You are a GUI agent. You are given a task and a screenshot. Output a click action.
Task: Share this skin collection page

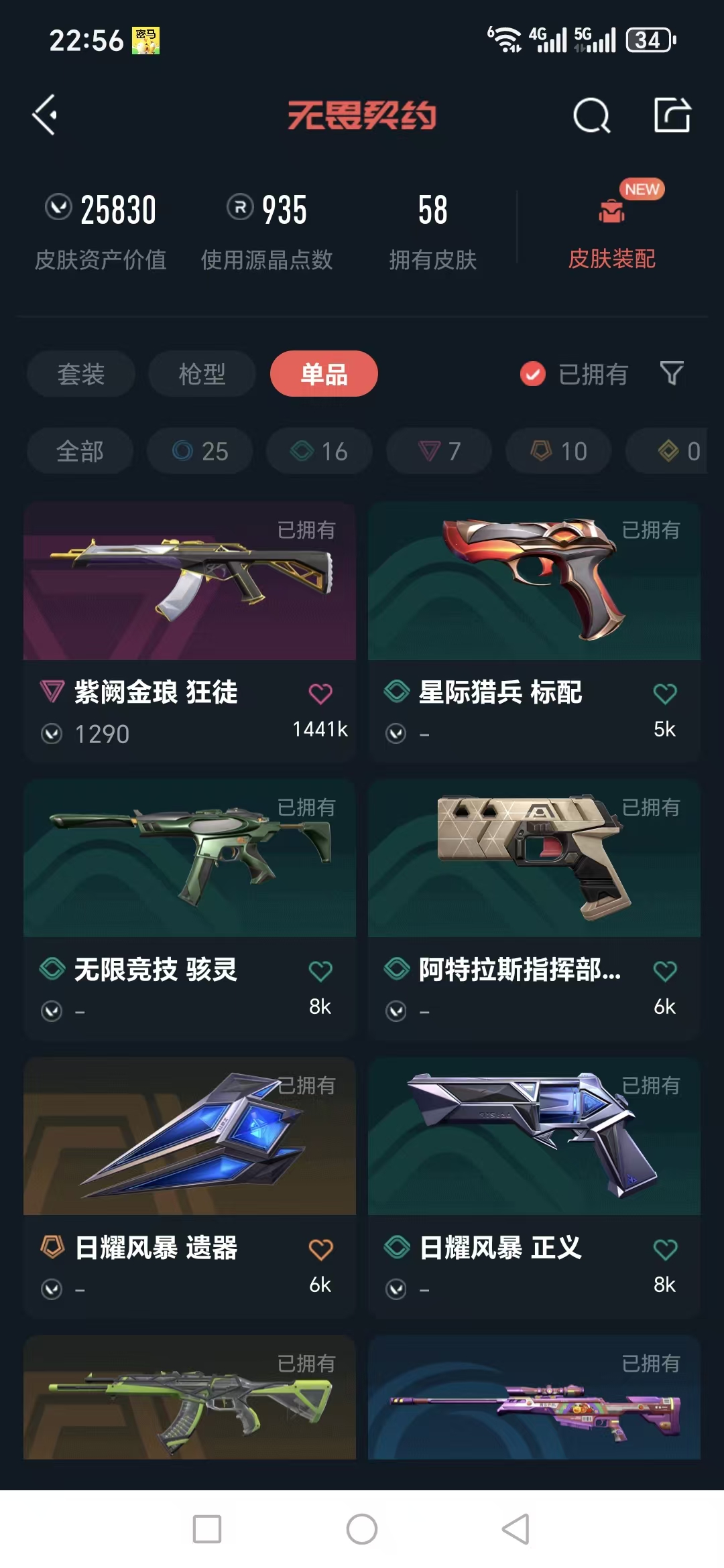[672, 115]
